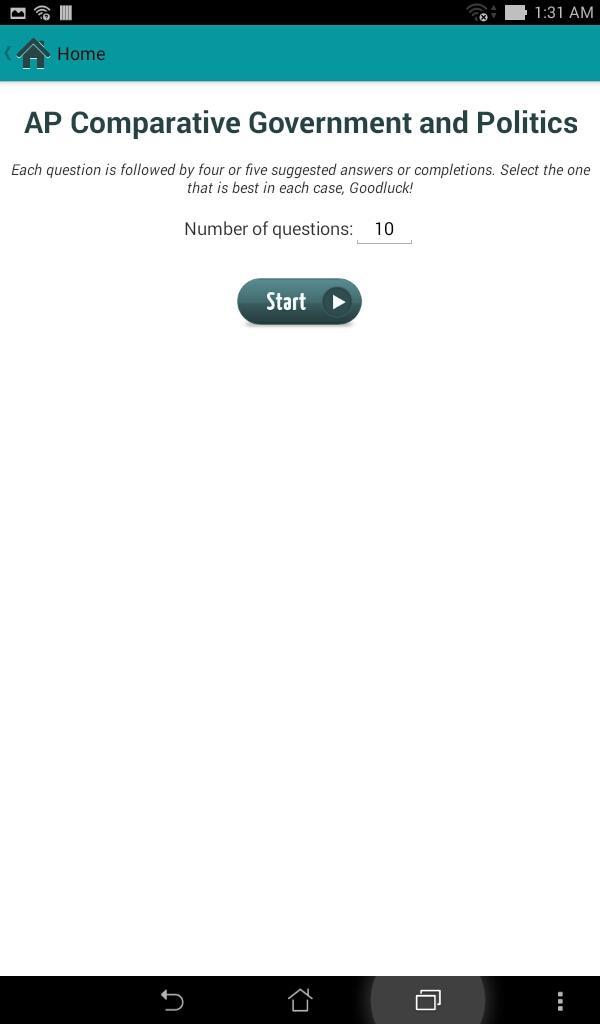The image size is (600, 1024).
Task: Tap the number of questions field
Action: point(384,230)
